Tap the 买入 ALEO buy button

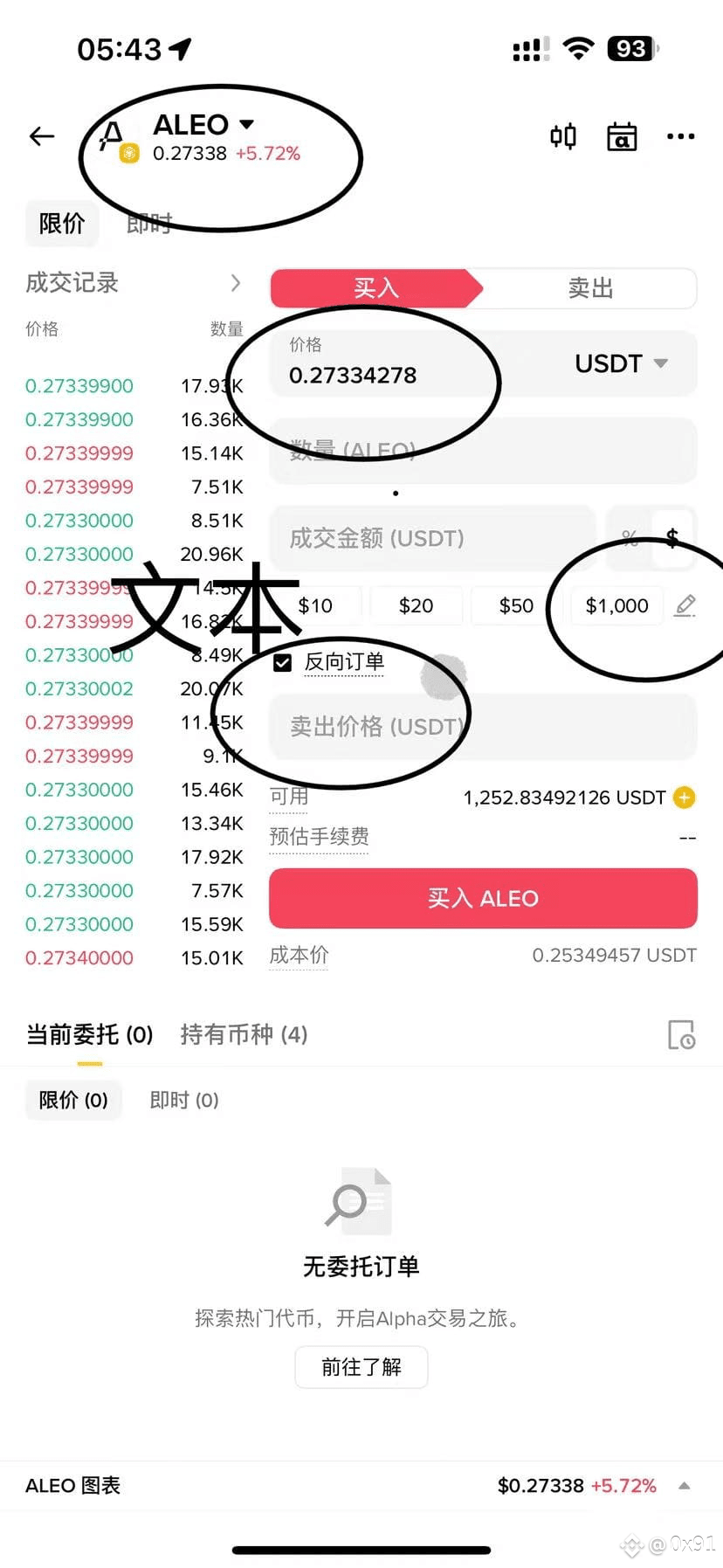[483, 898]
